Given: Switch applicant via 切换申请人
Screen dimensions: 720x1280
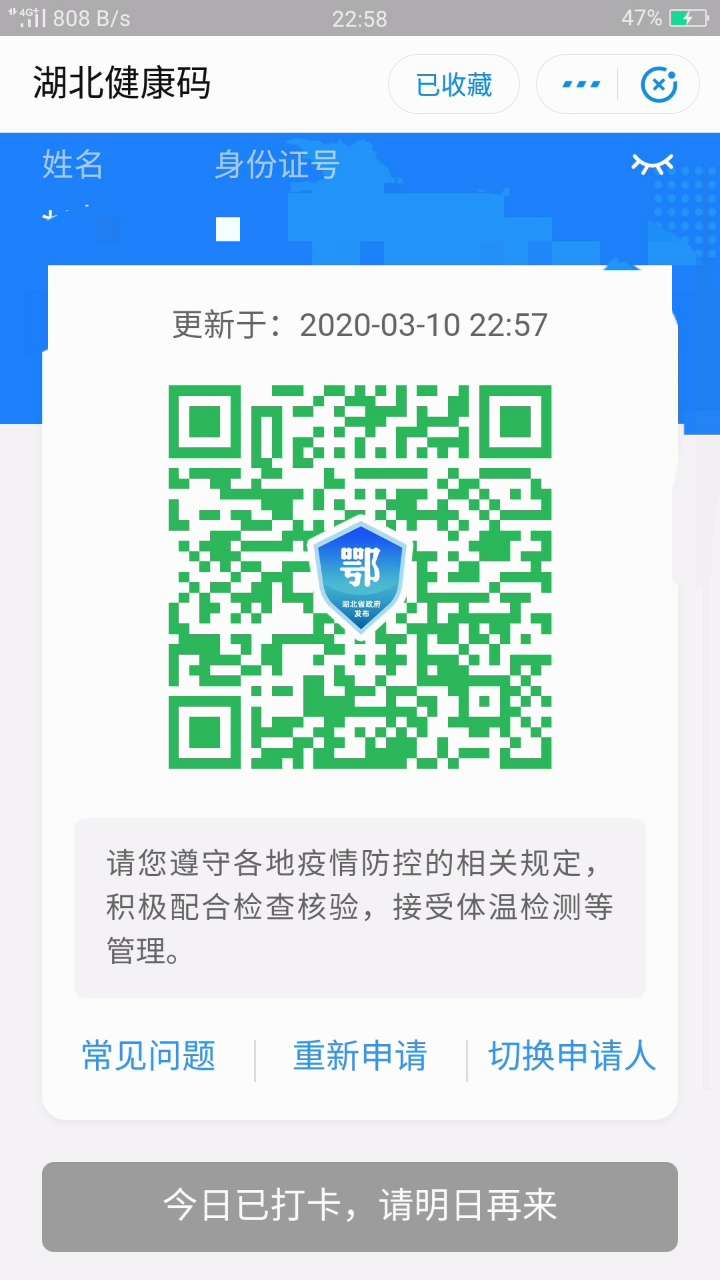Looking at the screenshot, I should [572, 1056].
